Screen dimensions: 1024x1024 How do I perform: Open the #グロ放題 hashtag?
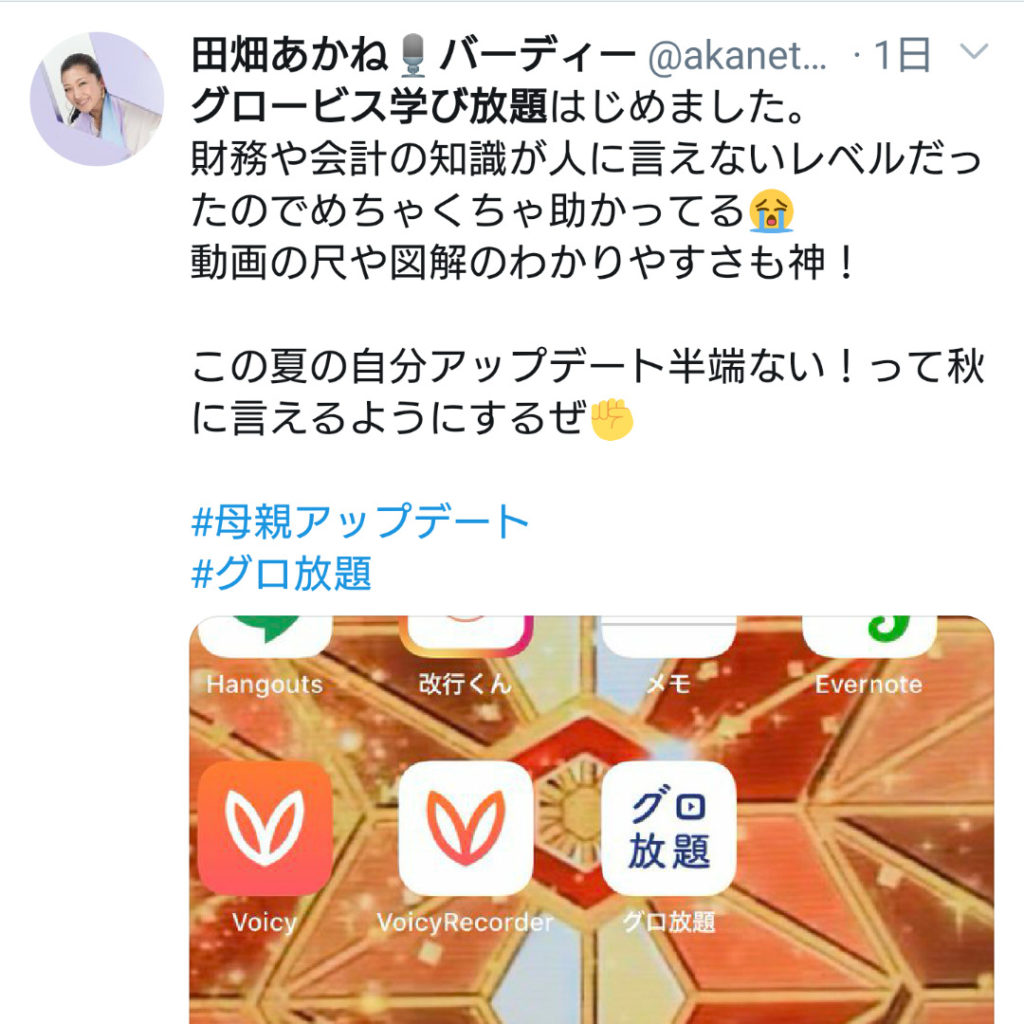[x=281, y=573]
